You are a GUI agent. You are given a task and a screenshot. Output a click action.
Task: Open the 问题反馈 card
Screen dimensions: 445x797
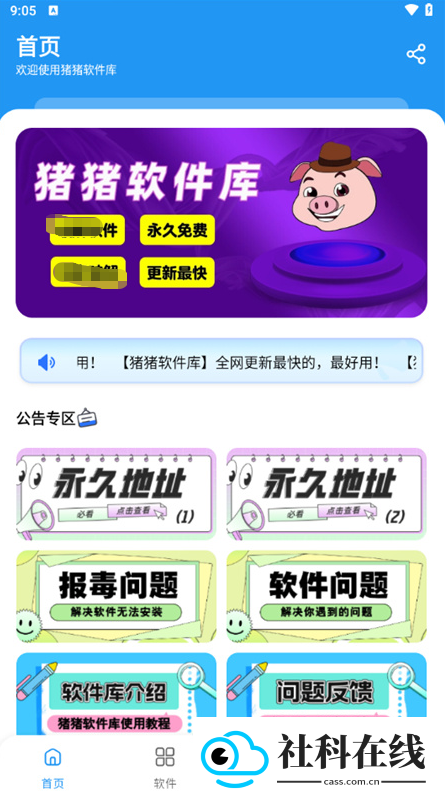click(326, 685)
